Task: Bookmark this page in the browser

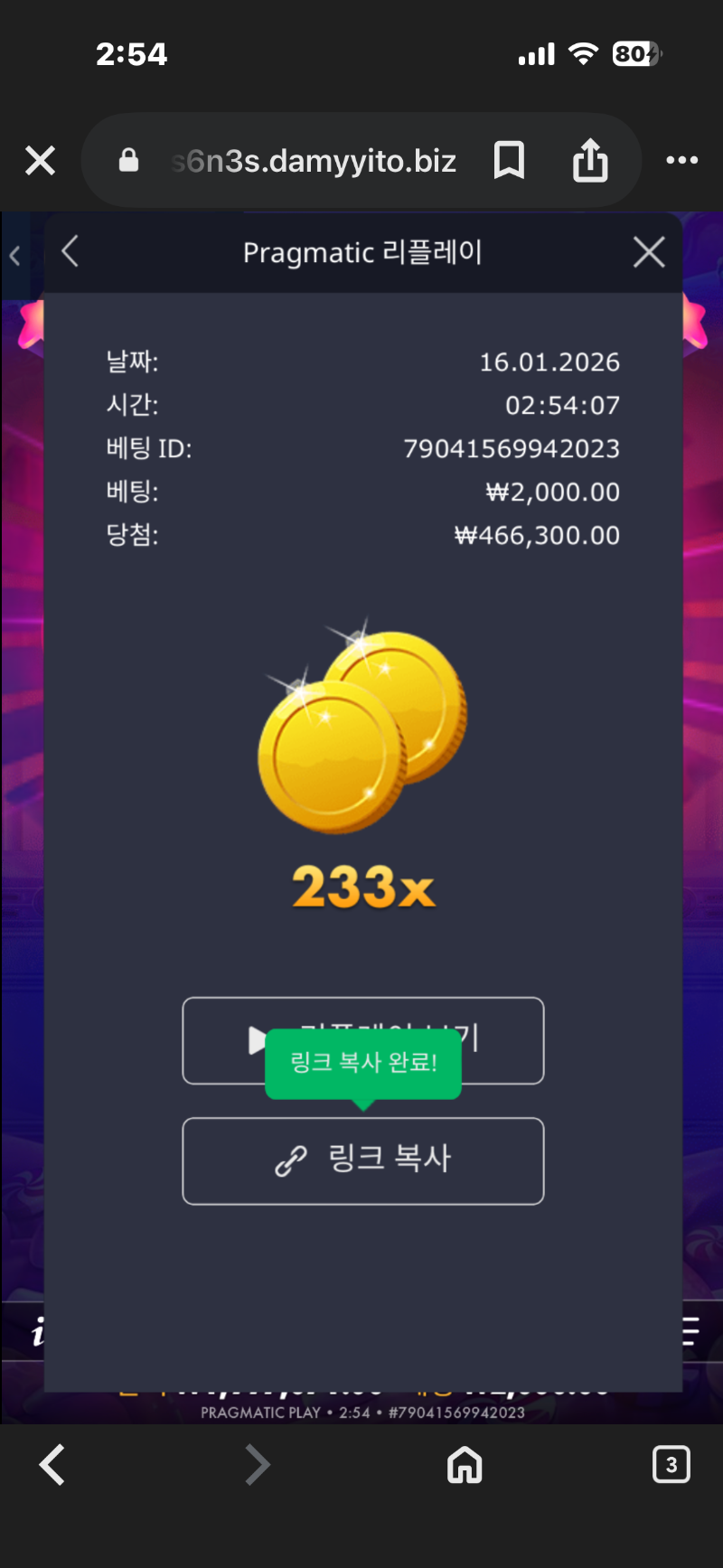Action: click(x=509, y=161)
